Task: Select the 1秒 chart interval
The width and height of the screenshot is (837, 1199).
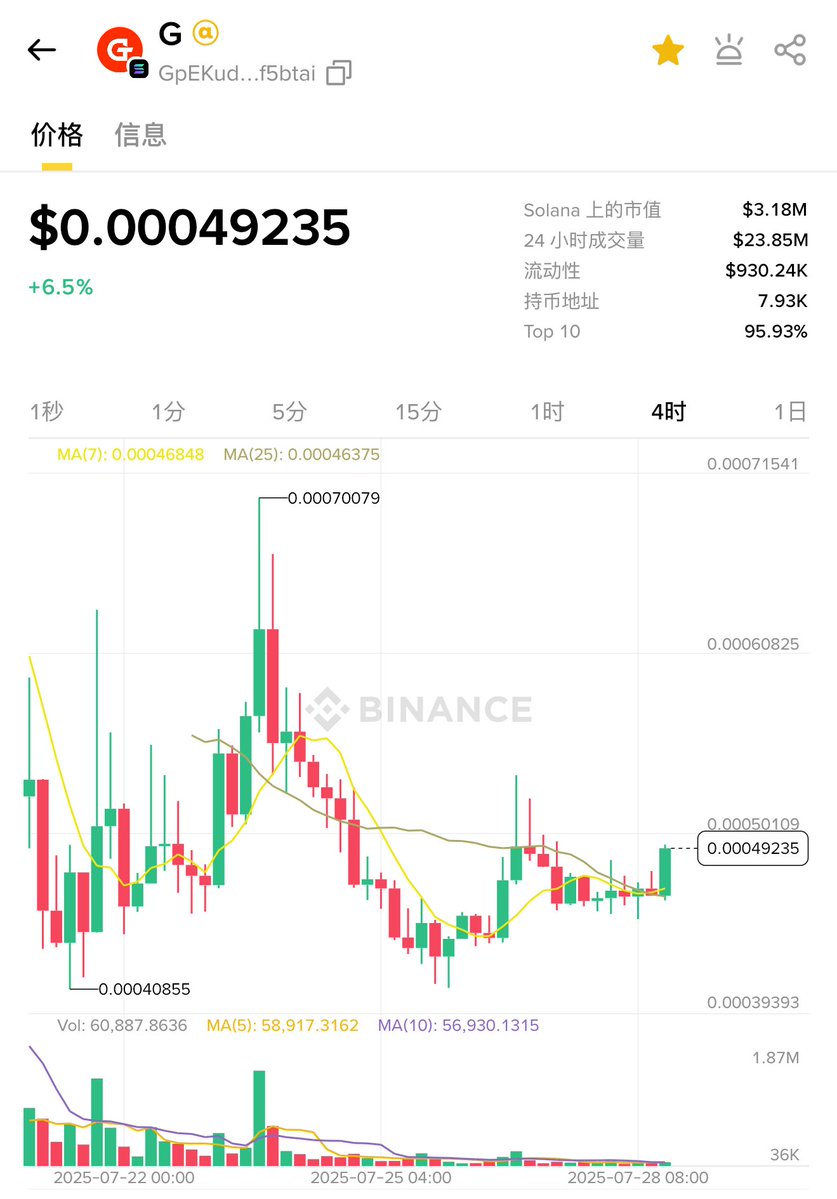Action: pos(46,411)
